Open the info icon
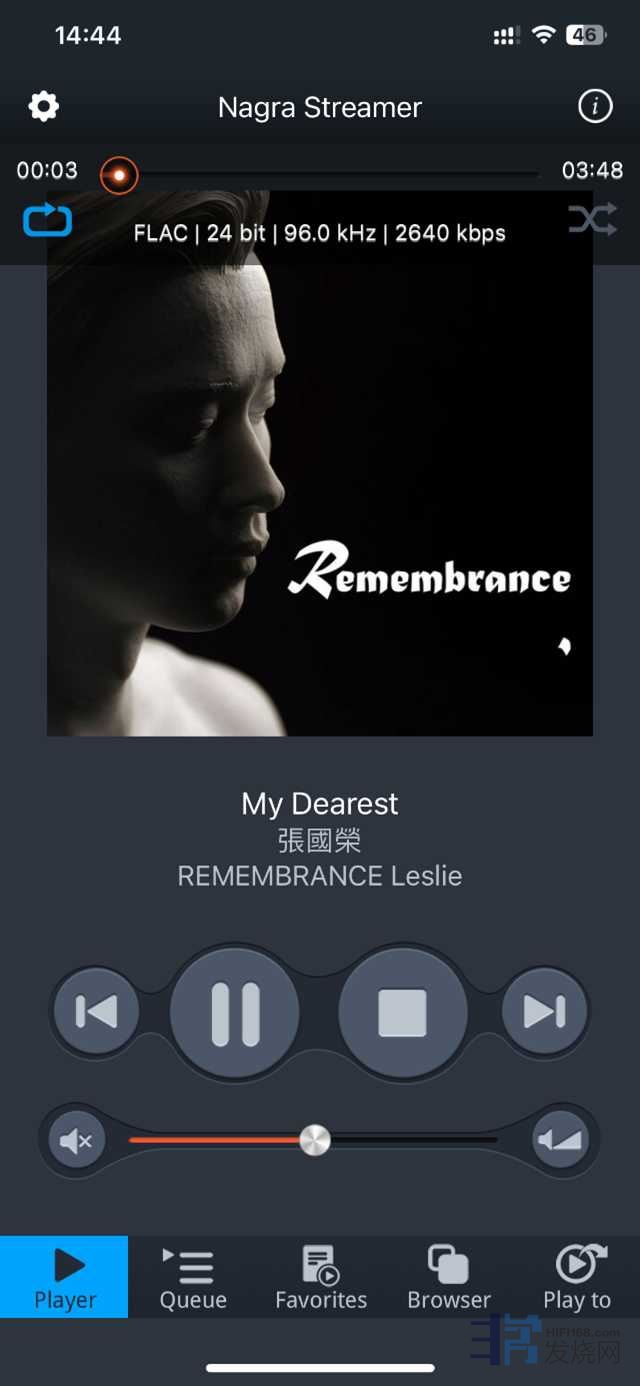The height and width of the screenshot is (1386, 640). point(595,106)
